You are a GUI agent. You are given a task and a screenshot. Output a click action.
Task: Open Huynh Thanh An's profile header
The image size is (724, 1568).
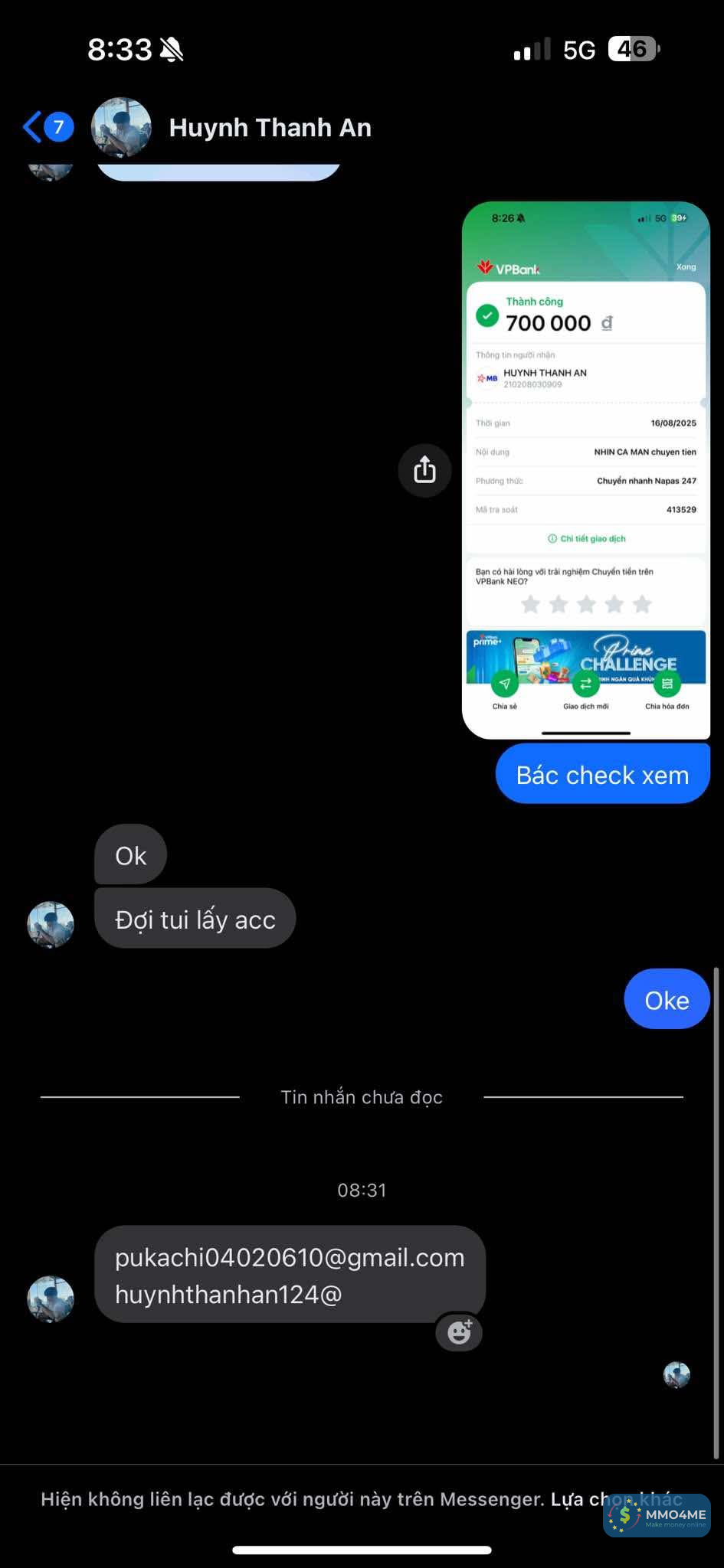270,128
